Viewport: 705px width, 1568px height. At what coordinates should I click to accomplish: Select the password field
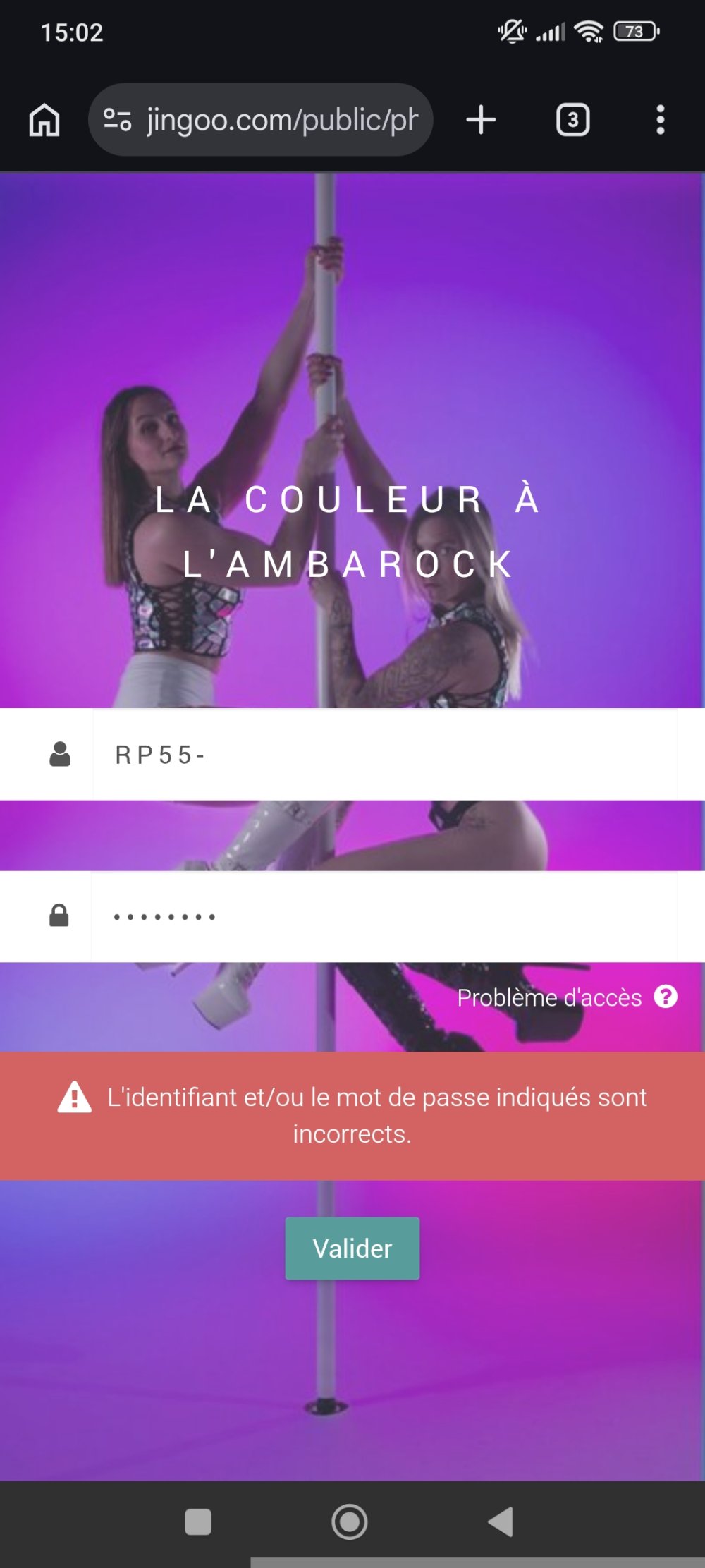(384, 916)
